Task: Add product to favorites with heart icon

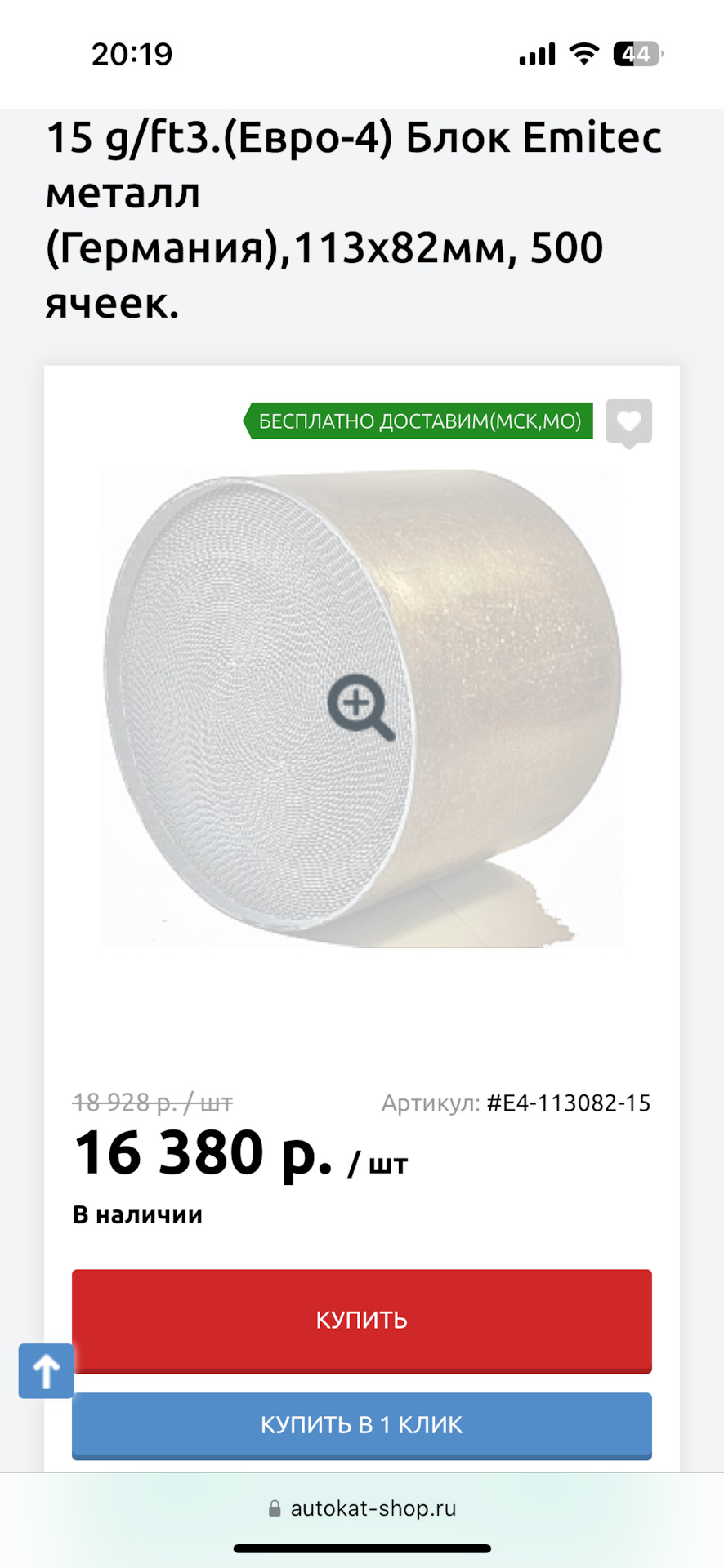Action: [x=628, y=421]
